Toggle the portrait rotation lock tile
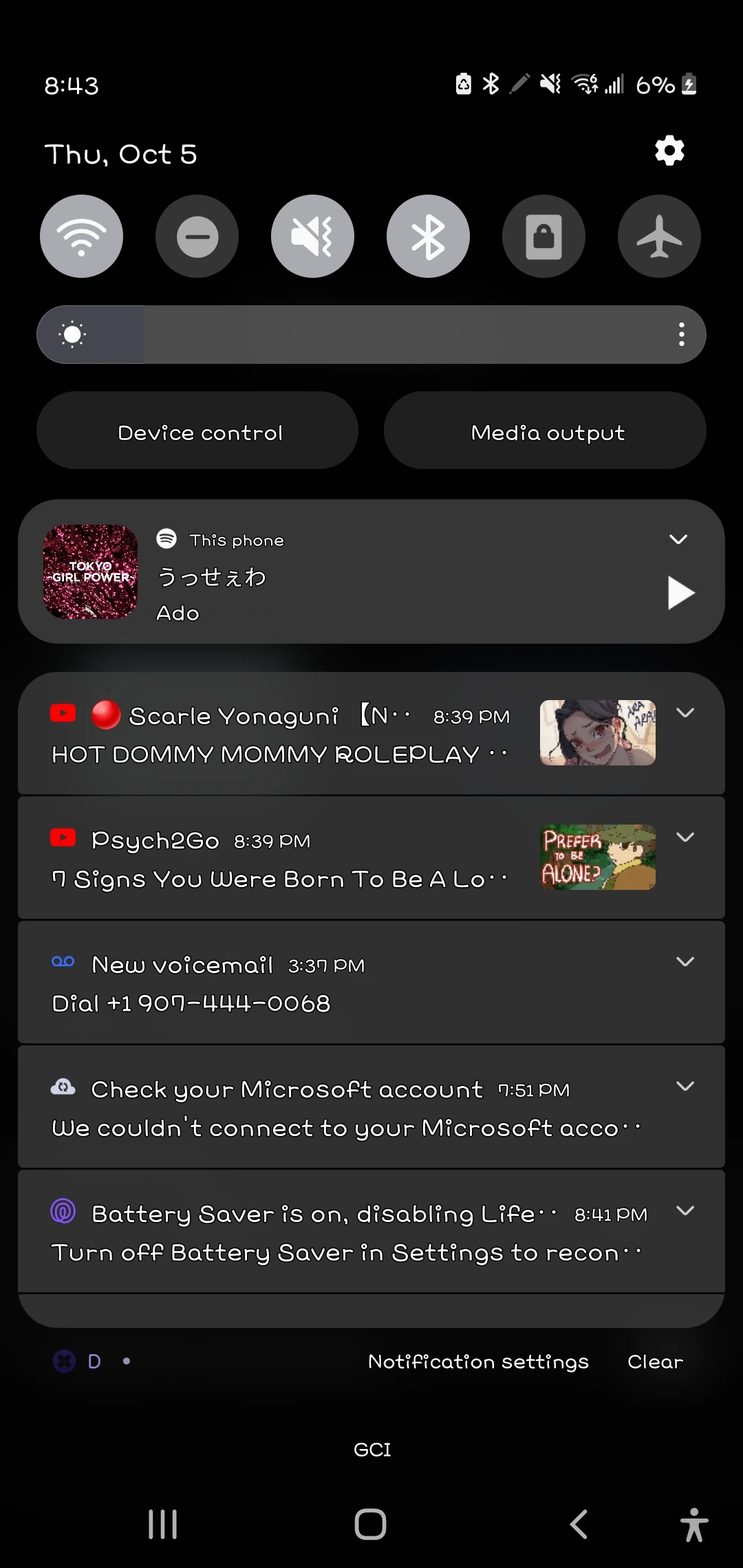This screenshot has width=743, height=1568. click(x=543, y=237)
